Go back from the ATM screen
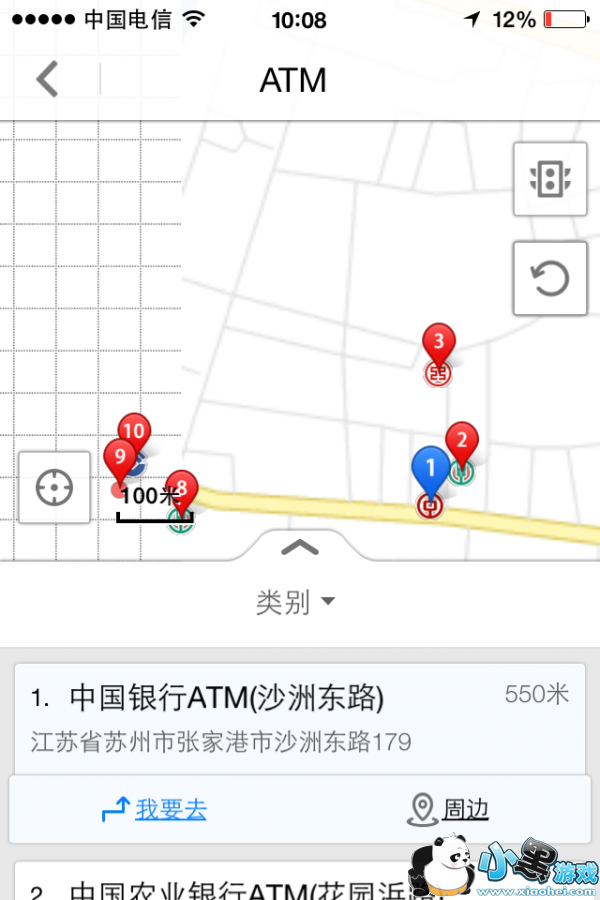600x900 pixels. 48,79
